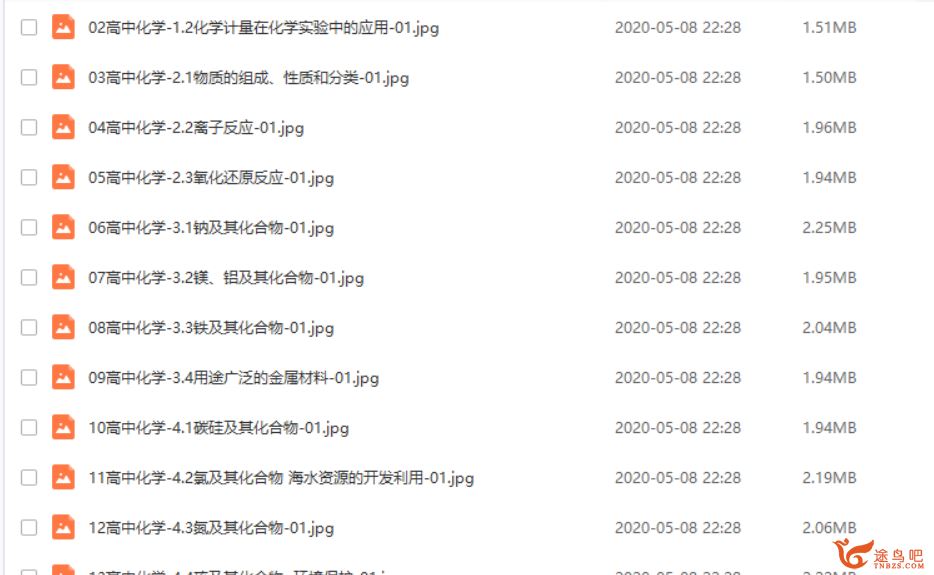934x575 pixels.
Task: Tick the checkbox for 10高中化学-4.1碳硅及其化合物
Action: coord(29,428)
